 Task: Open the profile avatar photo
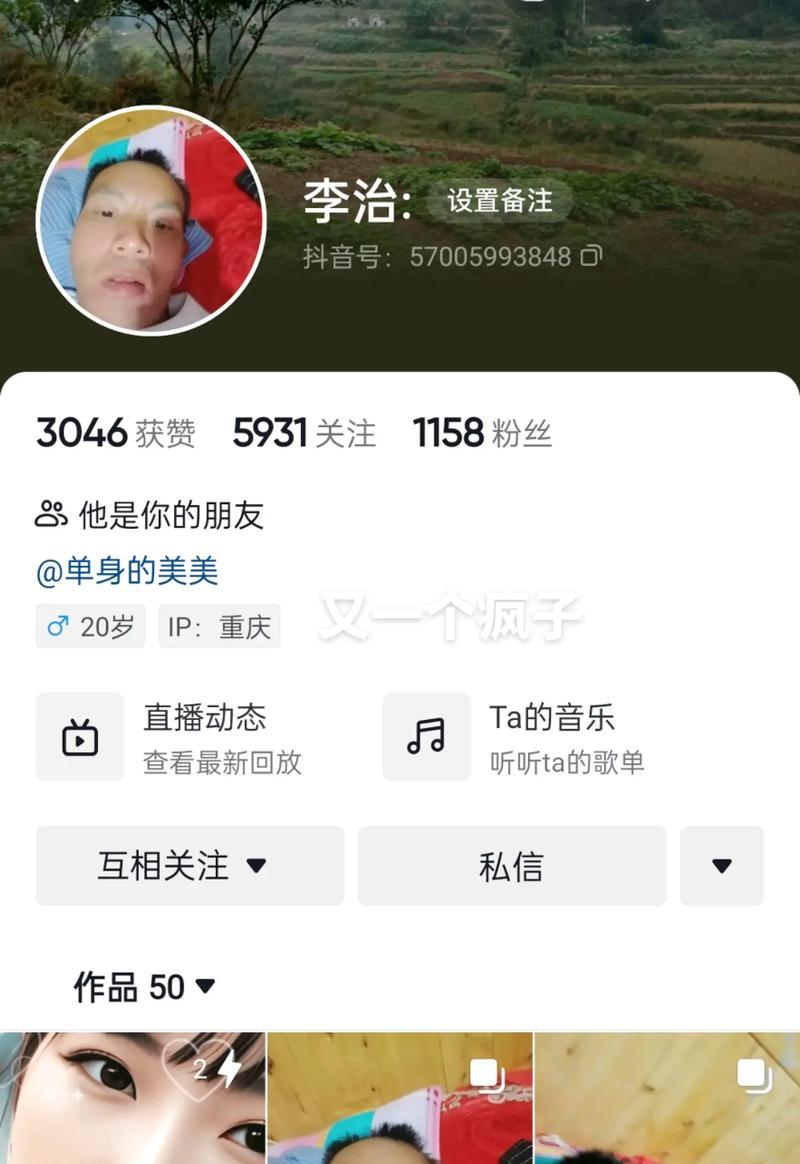pos(150,220)
